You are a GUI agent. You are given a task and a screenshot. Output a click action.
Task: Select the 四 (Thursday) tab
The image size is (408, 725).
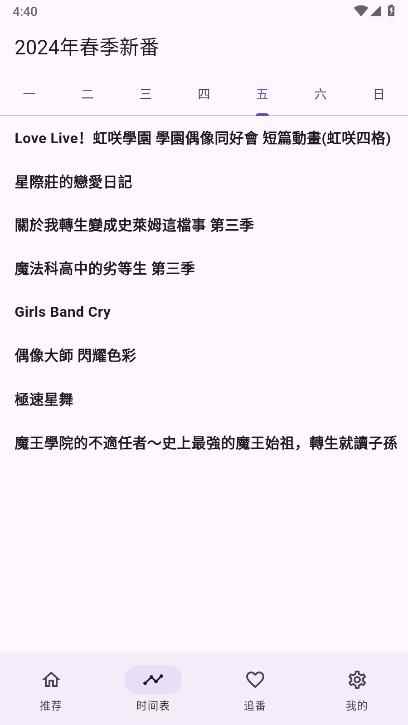pos(204,94)
